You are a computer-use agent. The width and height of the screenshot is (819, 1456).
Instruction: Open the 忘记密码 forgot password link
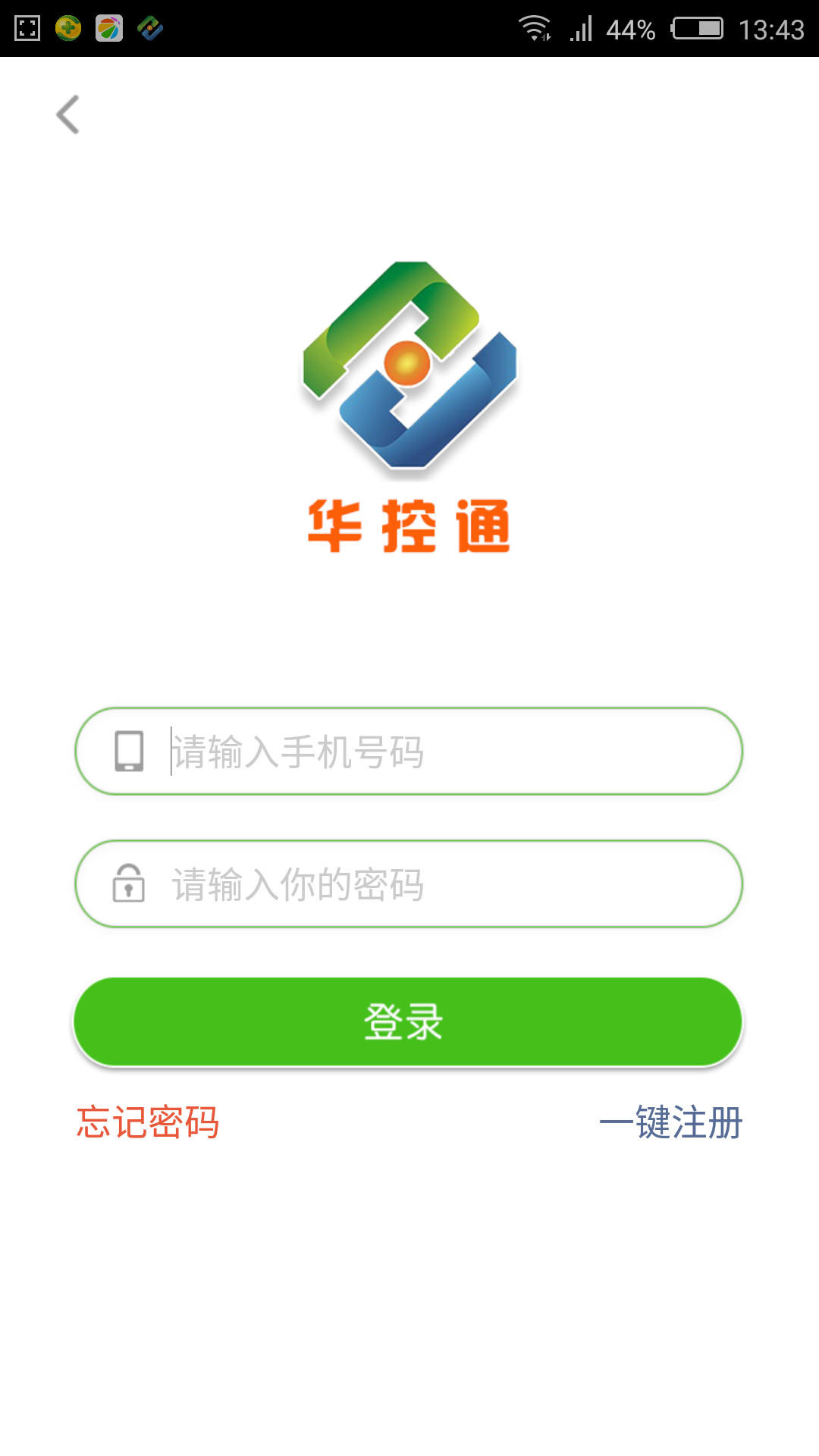148,1122
